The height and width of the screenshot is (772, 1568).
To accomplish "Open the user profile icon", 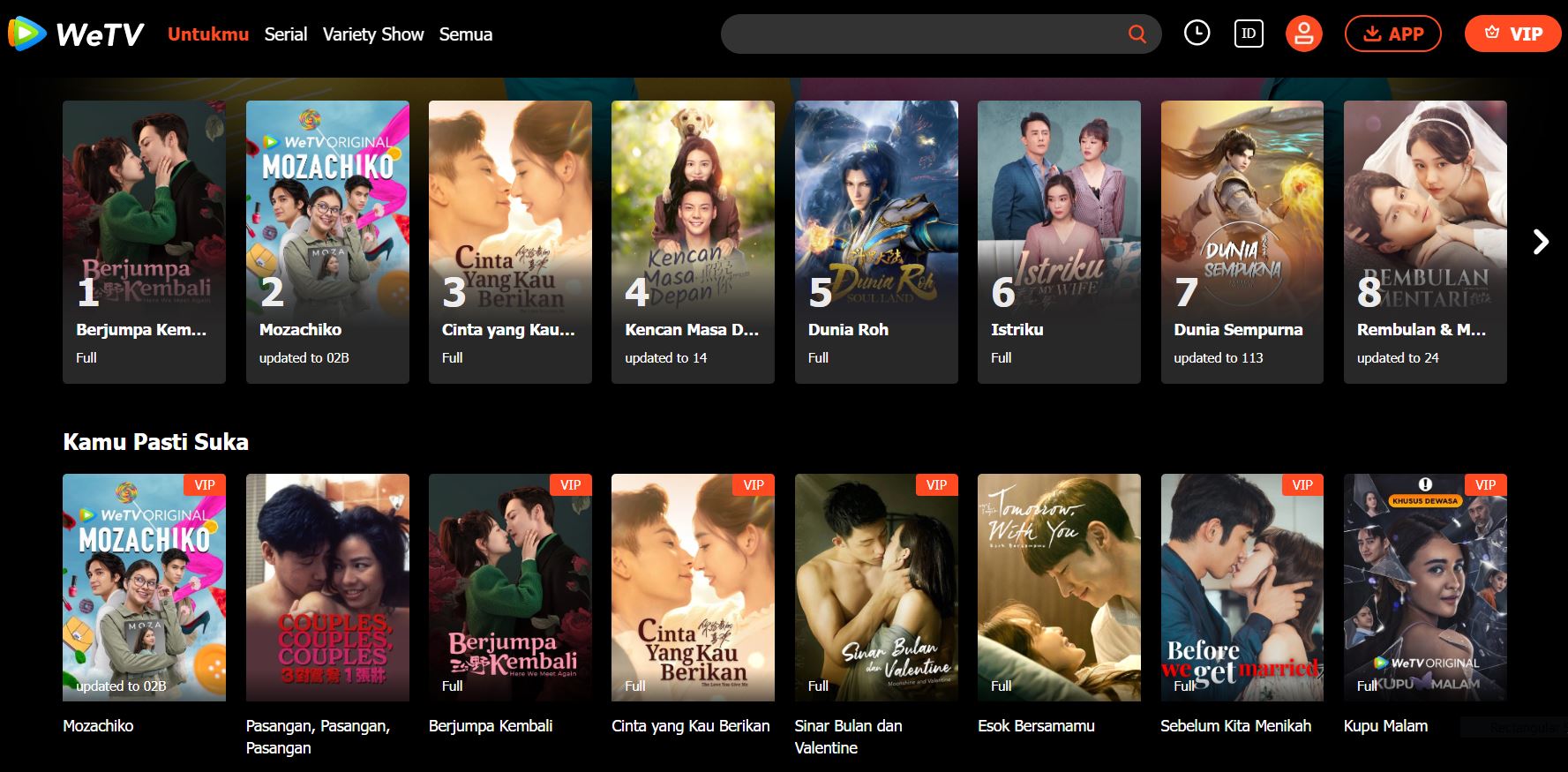I will (x=1303, y=34).
